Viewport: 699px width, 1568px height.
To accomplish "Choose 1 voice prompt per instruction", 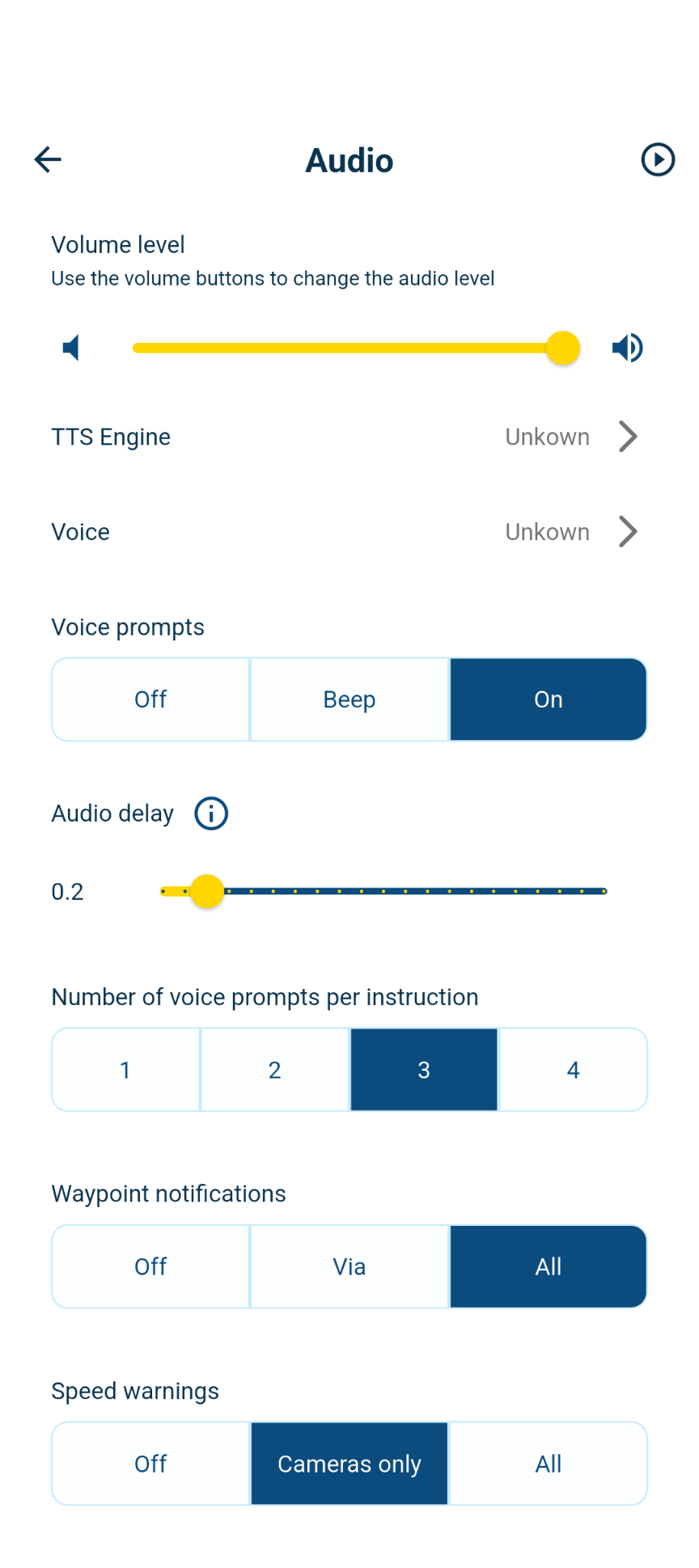I will pyautogui.click(x=125, y=1070).
